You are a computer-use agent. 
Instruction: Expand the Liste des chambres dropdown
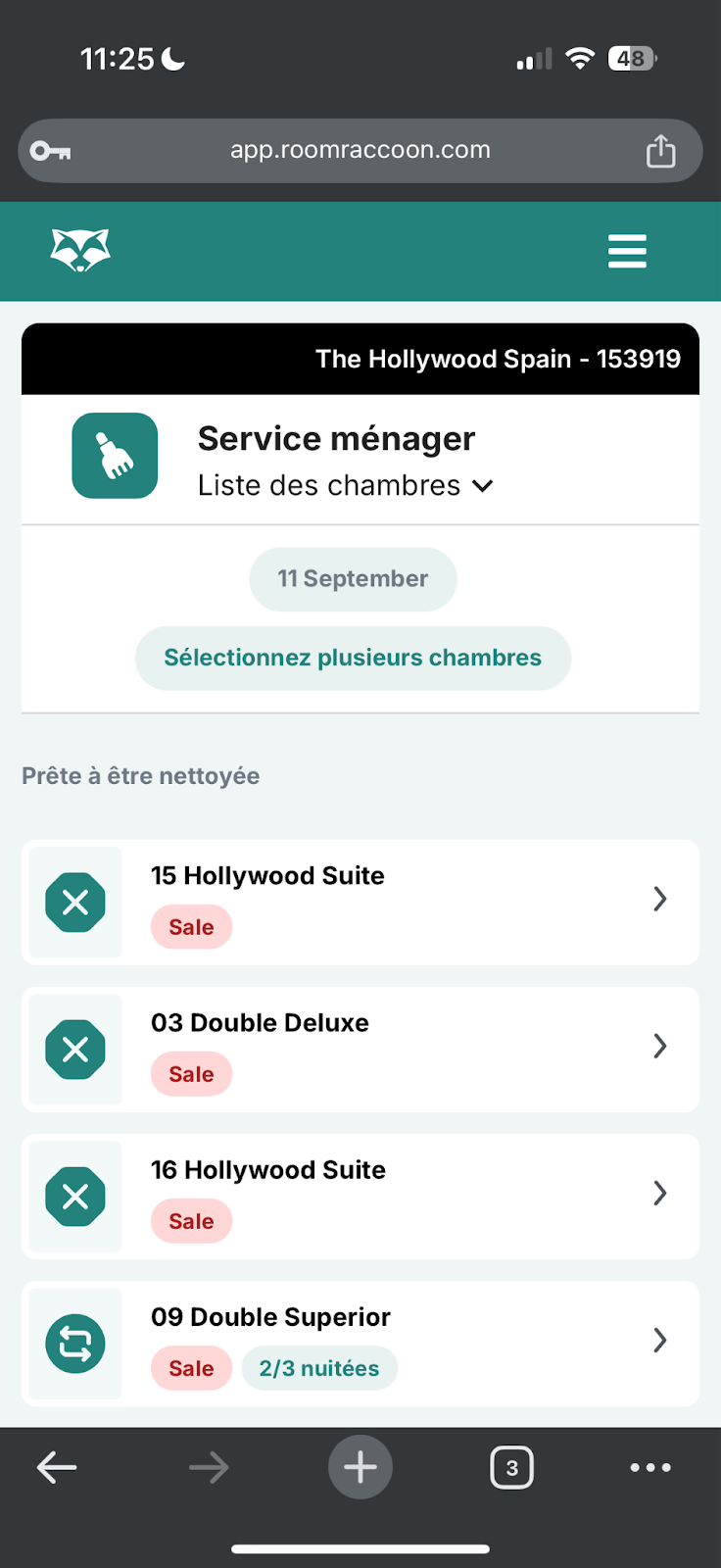346,485
